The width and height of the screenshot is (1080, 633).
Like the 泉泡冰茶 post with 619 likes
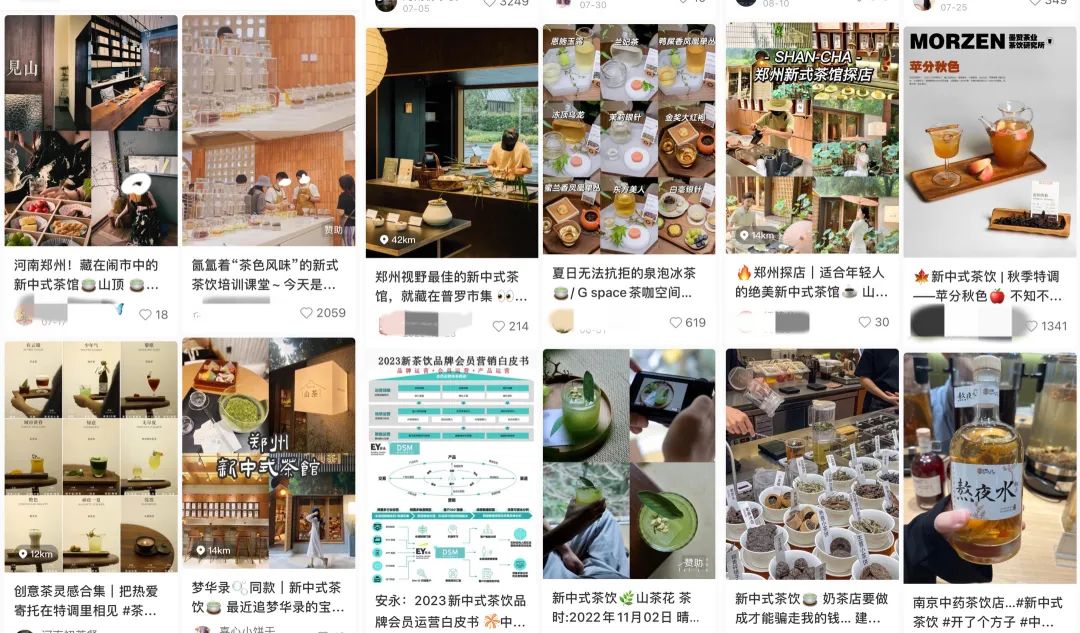pos(676,322)
